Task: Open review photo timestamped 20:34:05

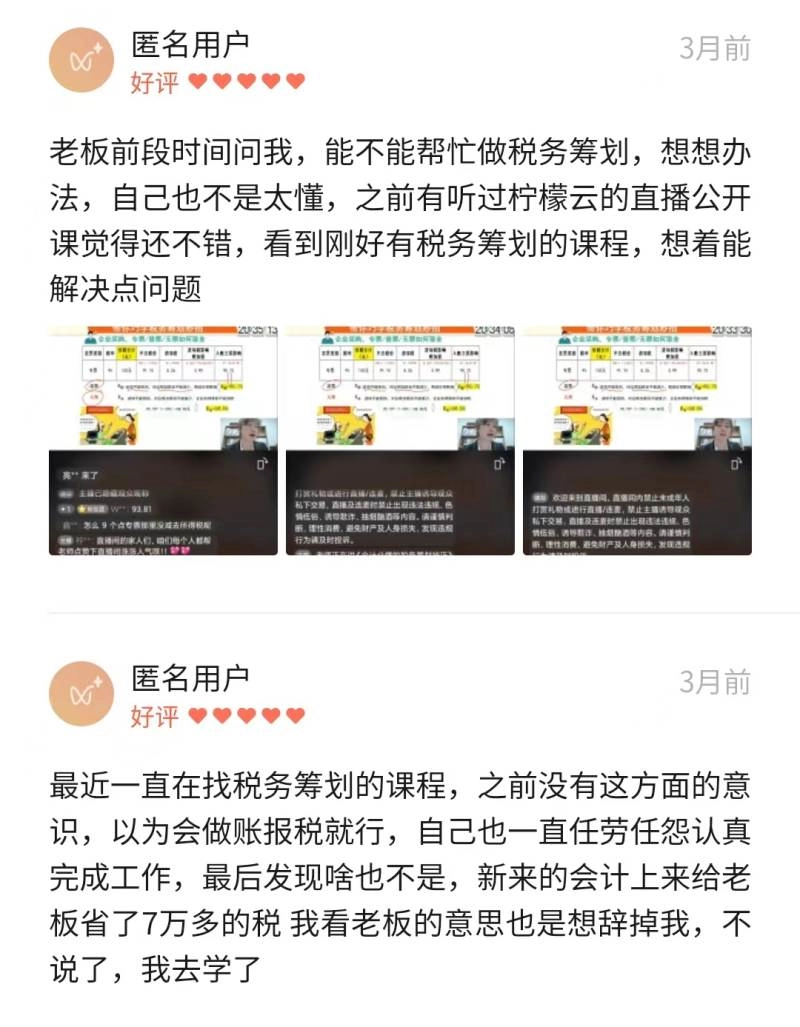Action: pos(400,440)
